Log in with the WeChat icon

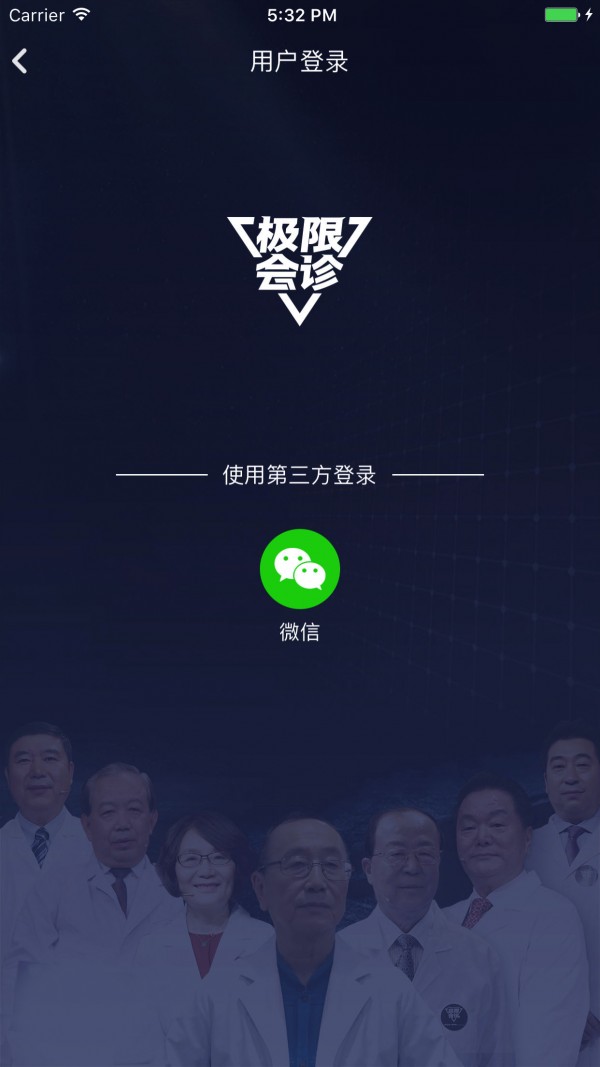[299, 569]
